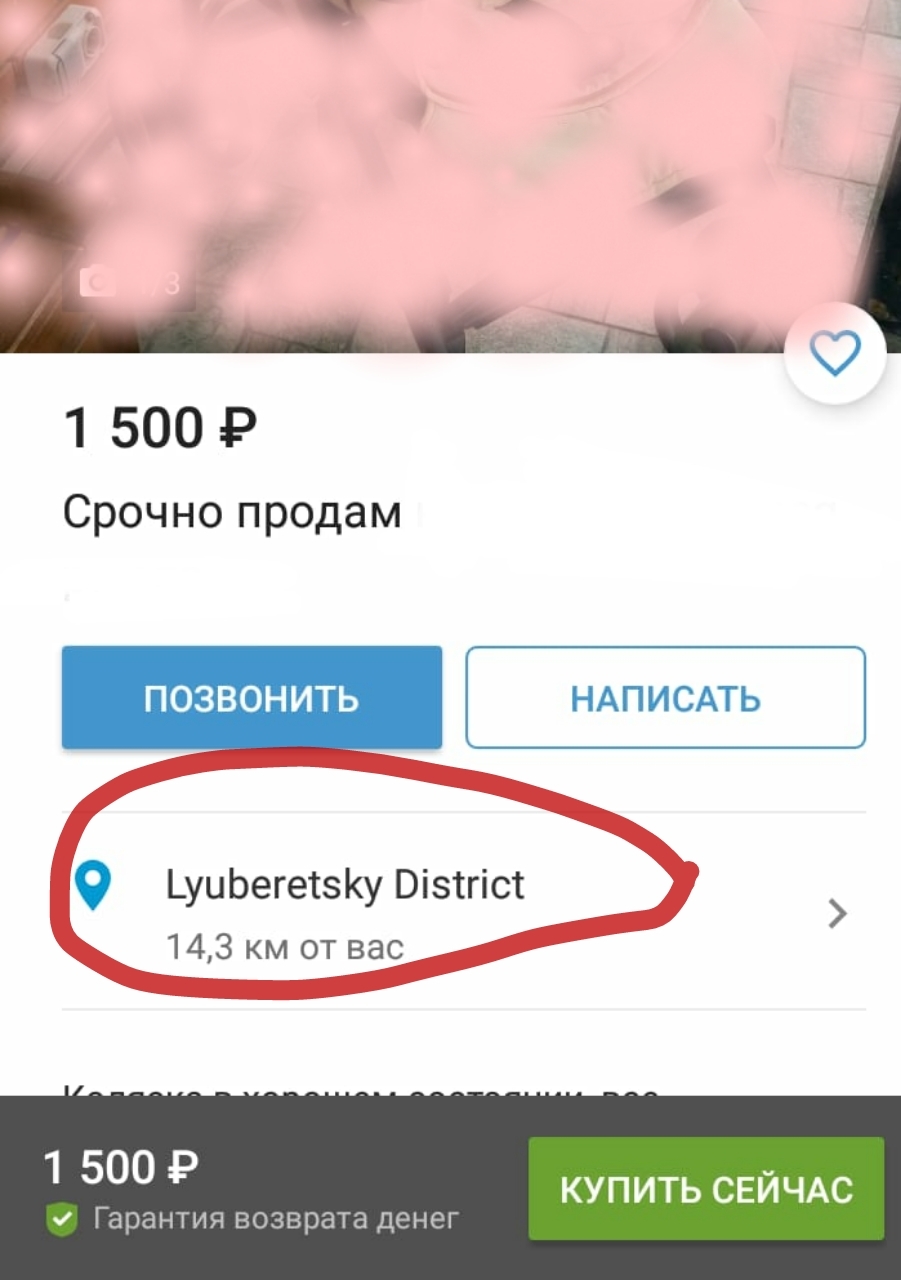This screenshot has height=1280, width=901.
Task: Message the seller via НАПИСАТЬ
Action: tap(665, 697)
